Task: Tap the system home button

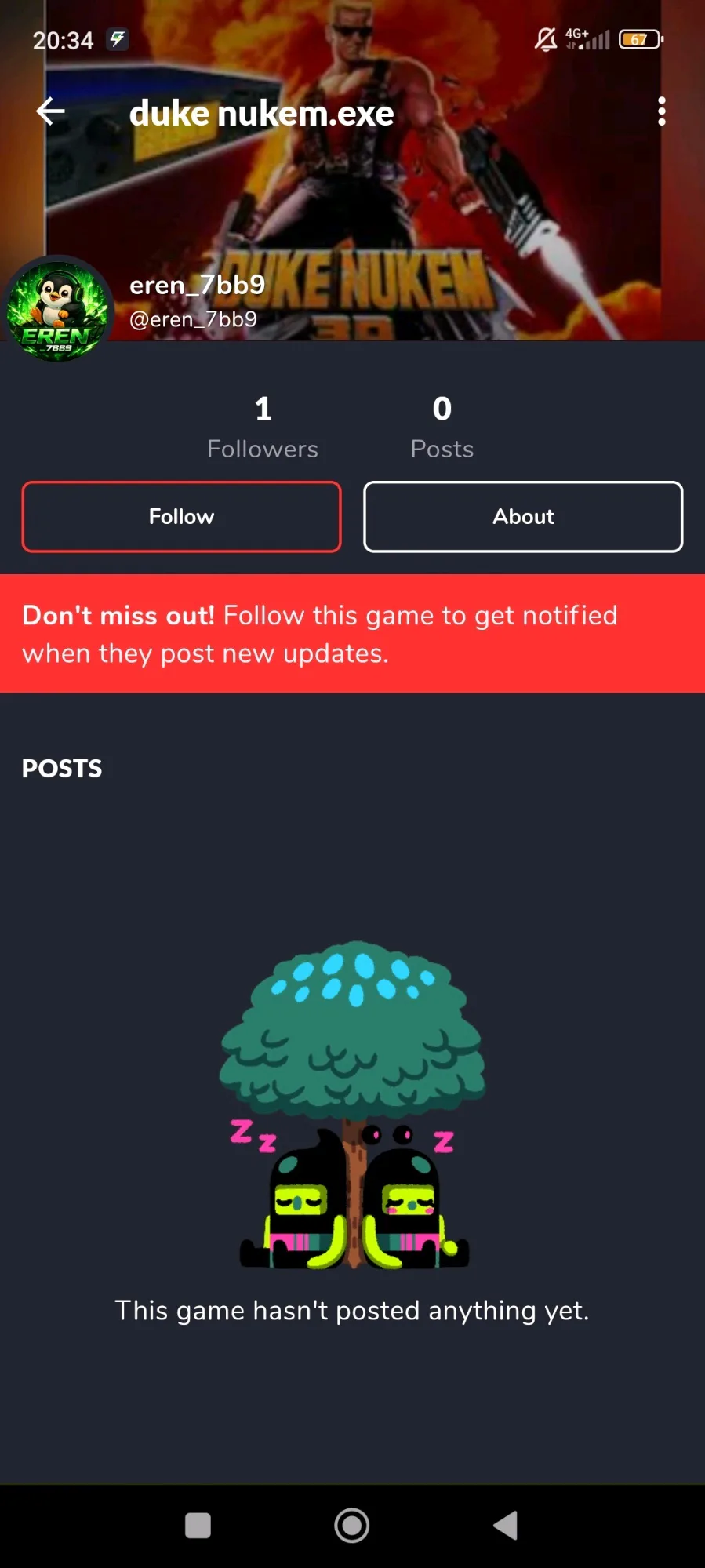Action: pyautogui.click(x=352, y=1525)
